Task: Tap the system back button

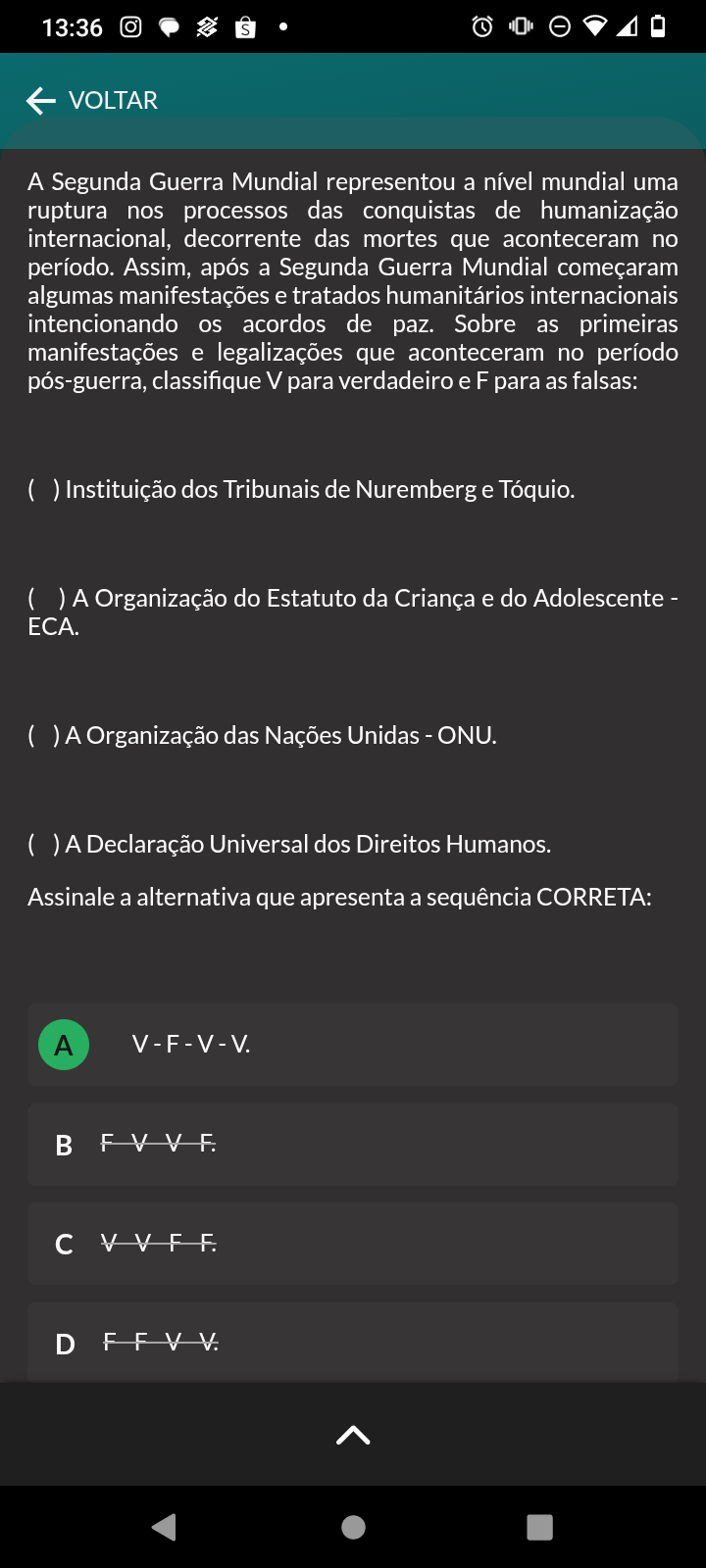Action: (x=164, y=1527)
